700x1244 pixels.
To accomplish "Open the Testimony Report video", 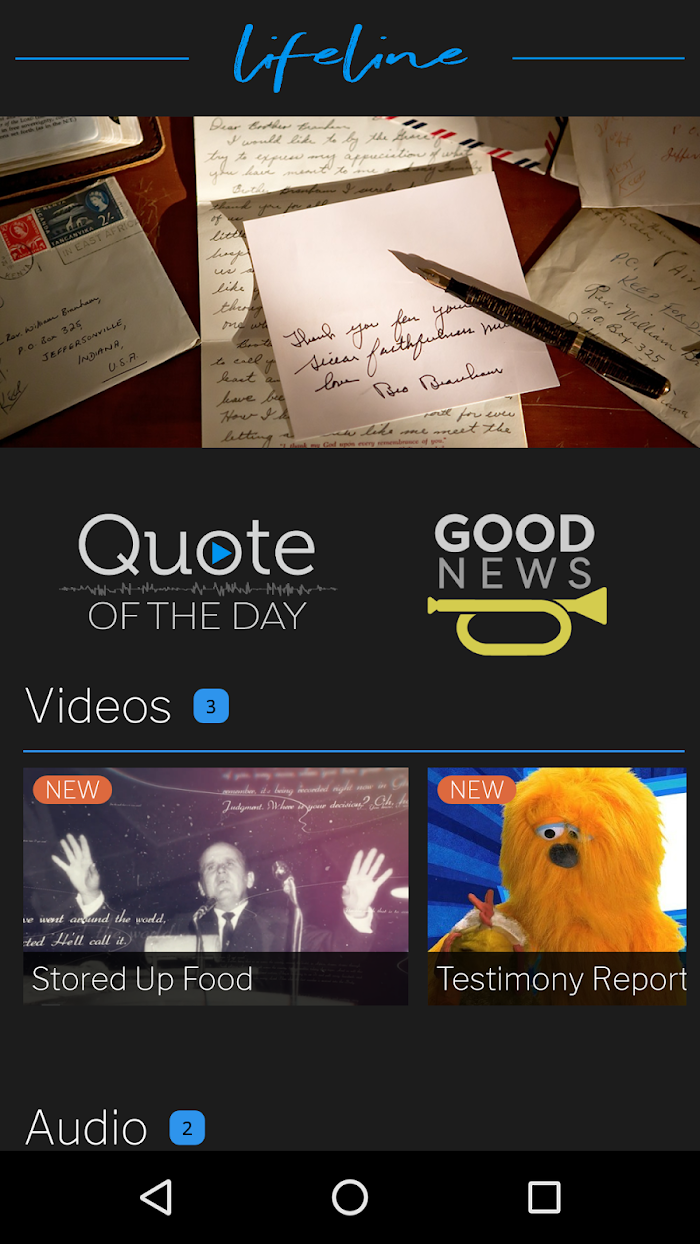I will (557, 886).
